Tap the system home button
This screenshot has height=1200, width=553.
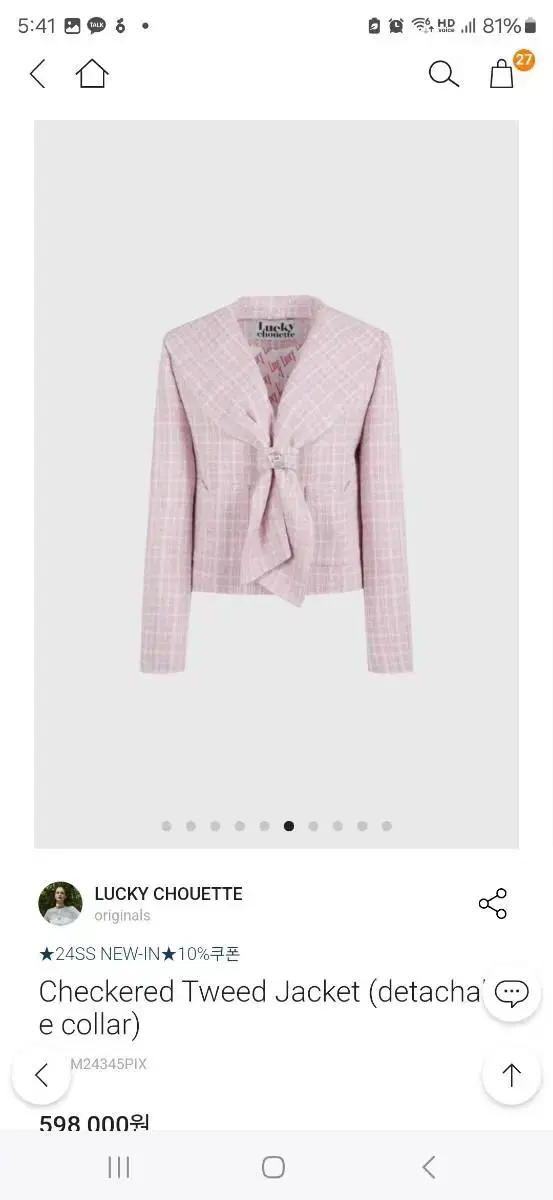pyautogui.click(x=273, y=1167)
